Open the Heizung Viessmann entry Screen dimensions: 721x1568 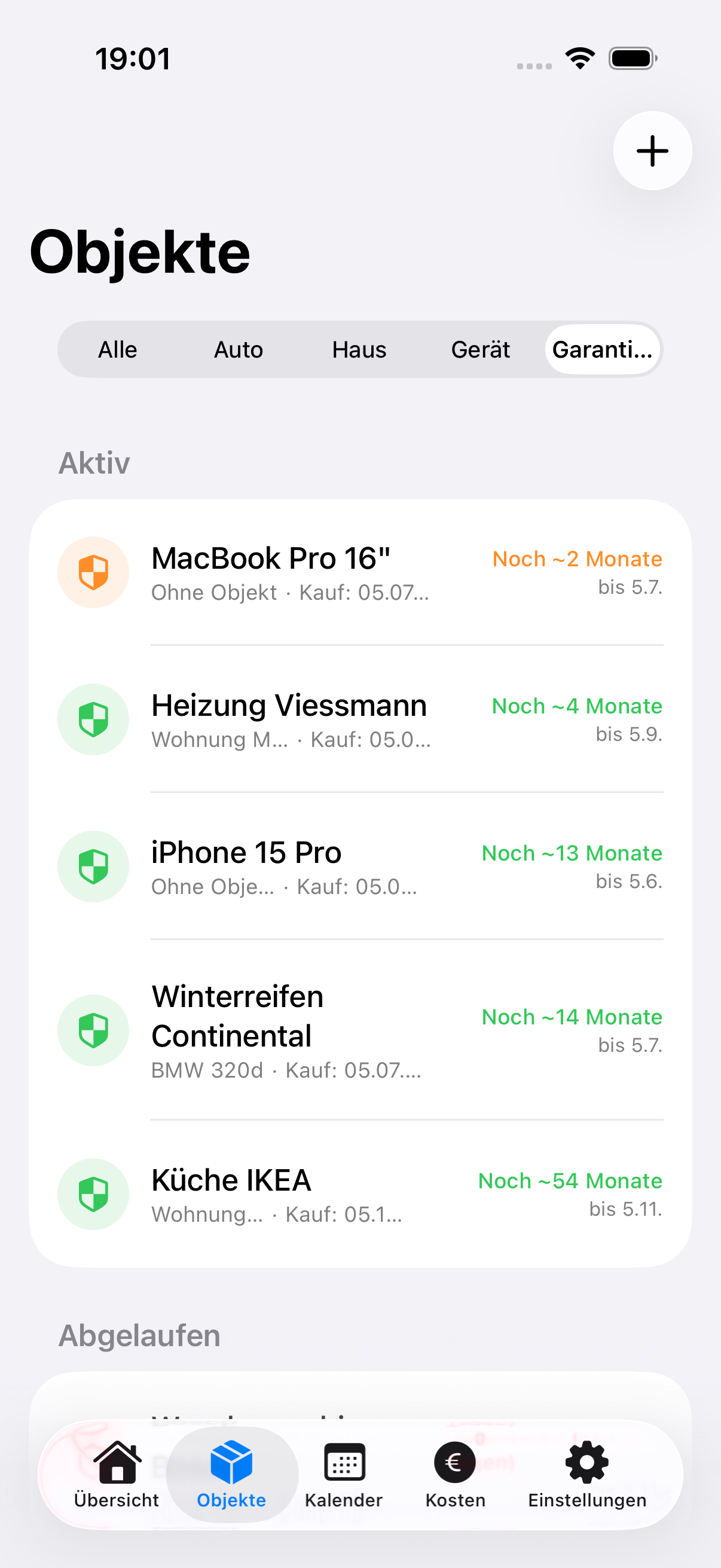(x=360, y=719)
